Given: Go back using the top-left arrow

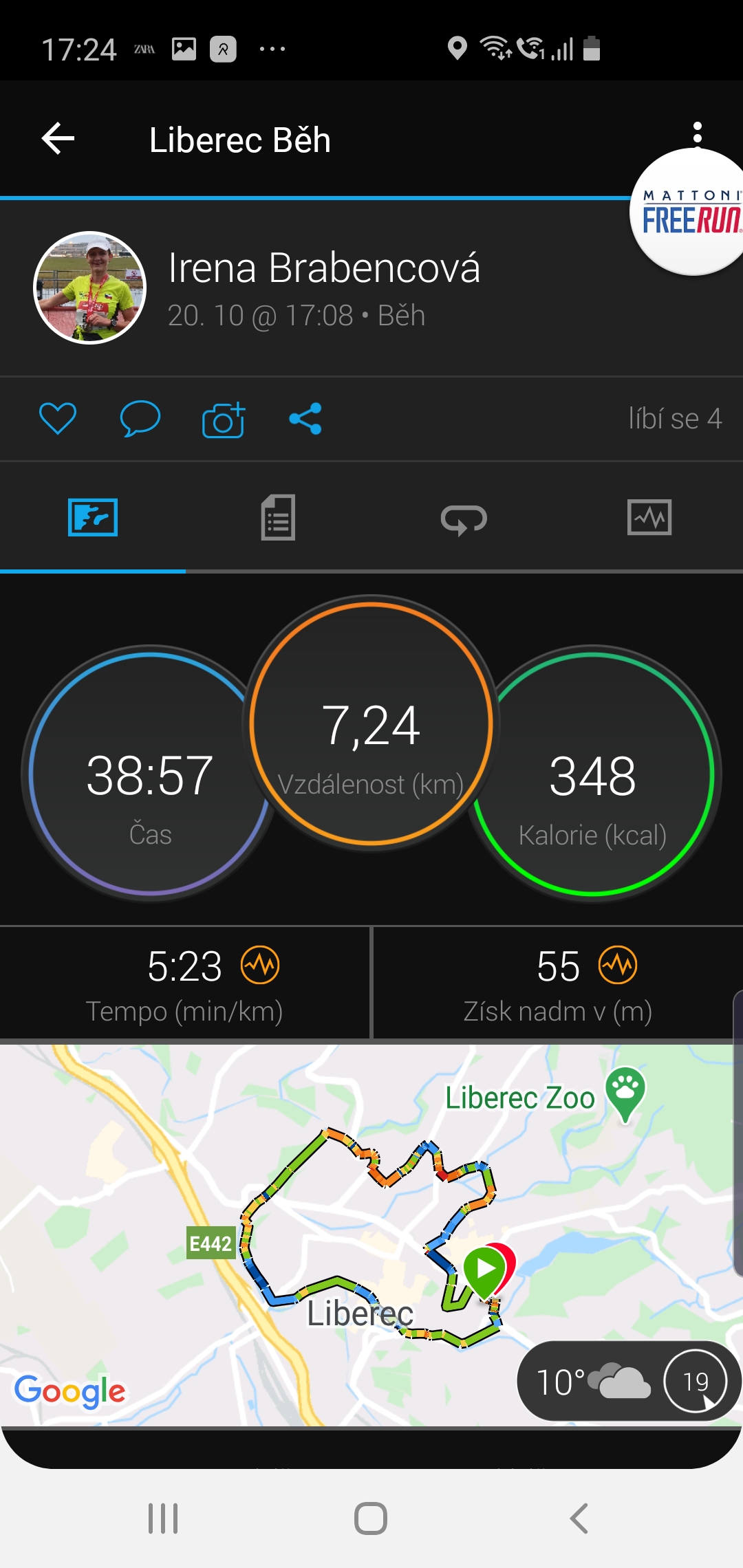Looking at the screenshot, I should (x=58, y=139).
